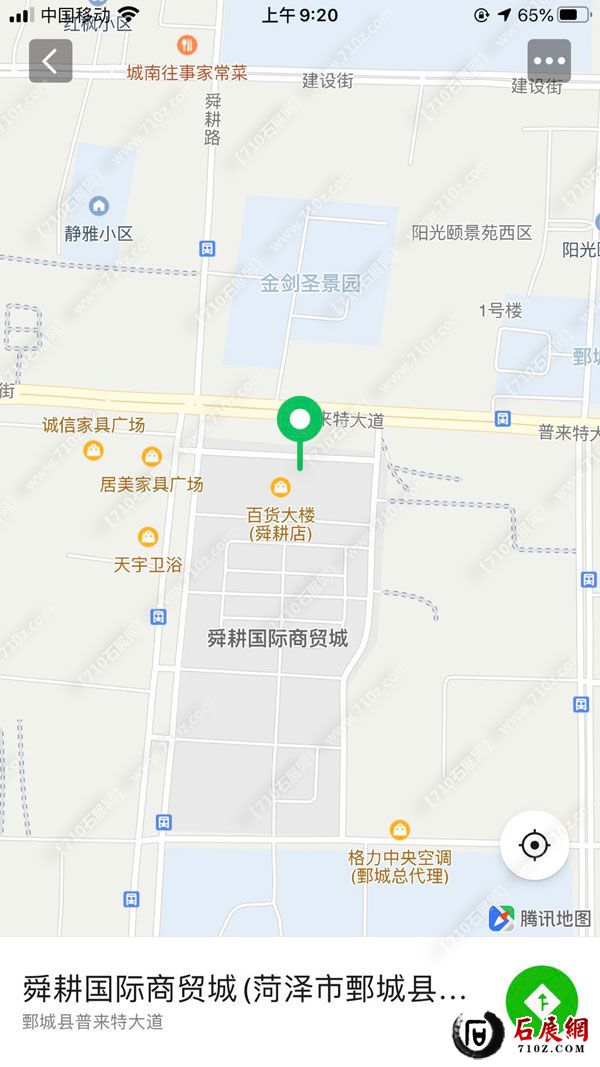
Task: Start navigation with the green route button
Action: (541, 1000)
